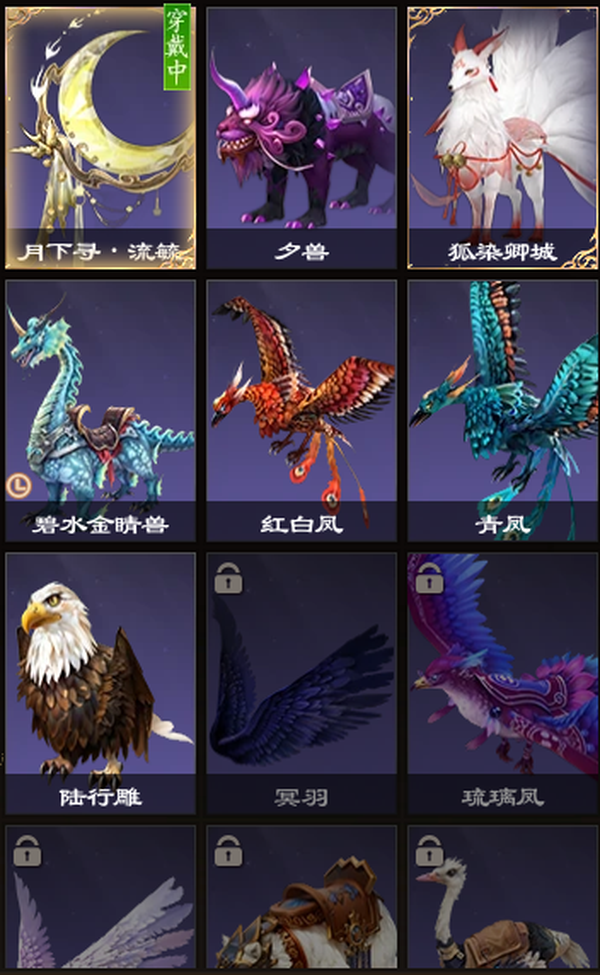600x975 pixels.
Task: View the locked 冥羽 wings card
Action: (302, 683)
